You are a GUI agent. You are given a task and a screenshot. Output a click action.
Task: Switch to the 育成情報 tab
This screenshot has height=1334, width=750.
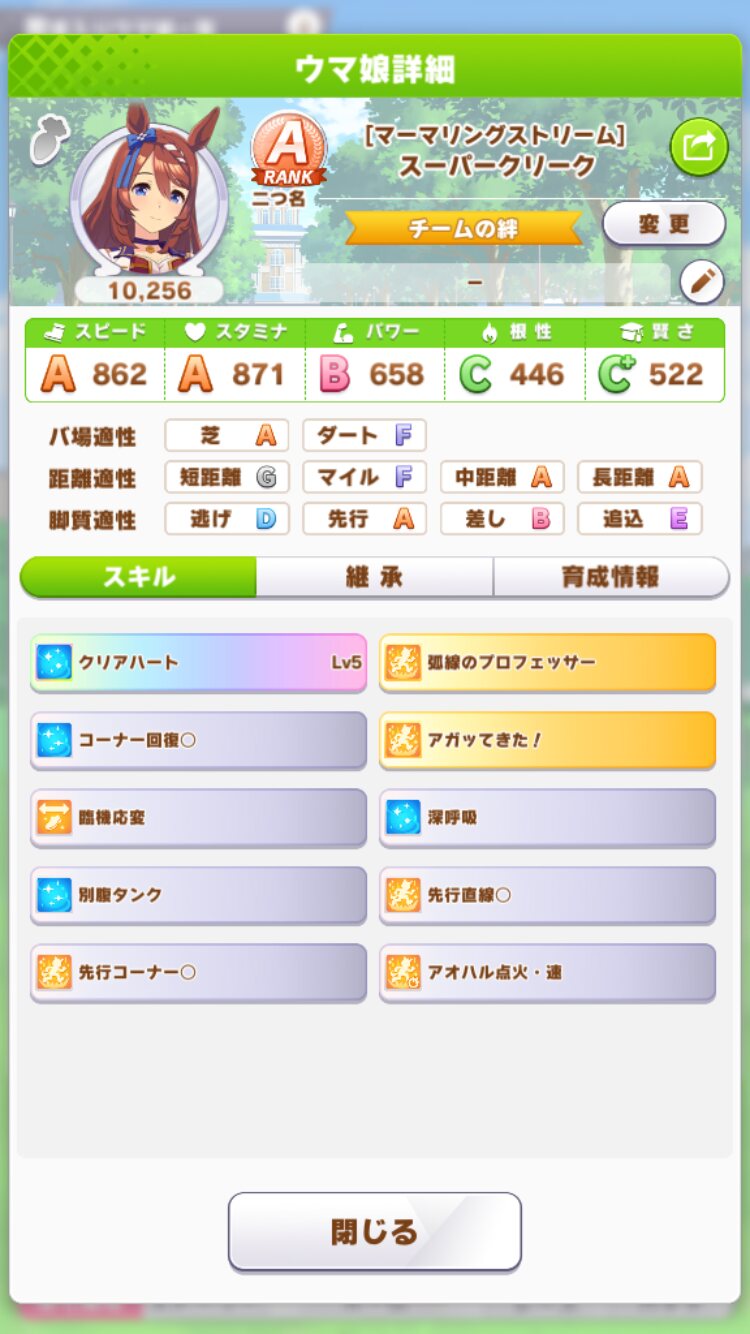(x=610, y=577)
